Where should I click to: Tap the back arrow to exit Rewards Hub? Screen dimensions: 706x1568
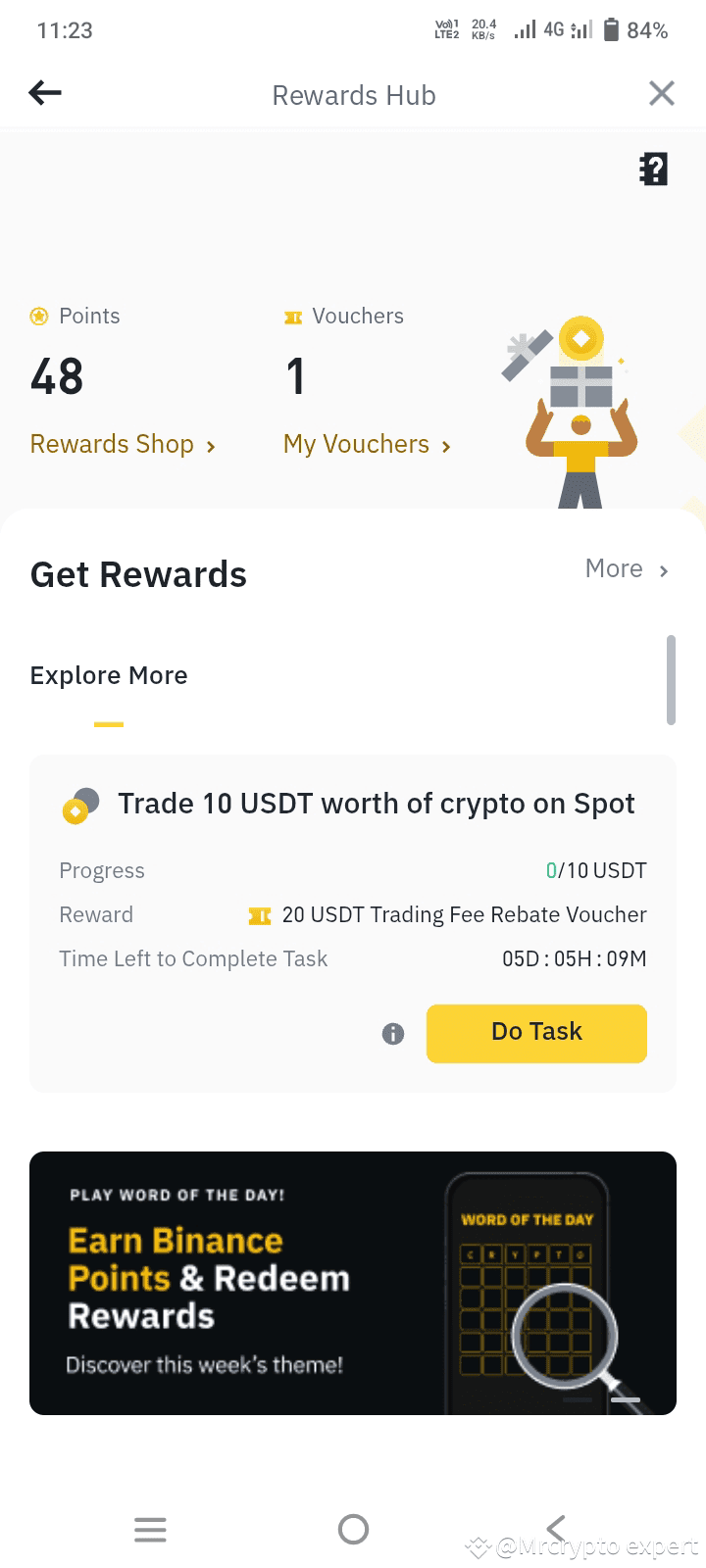(43, 92)
